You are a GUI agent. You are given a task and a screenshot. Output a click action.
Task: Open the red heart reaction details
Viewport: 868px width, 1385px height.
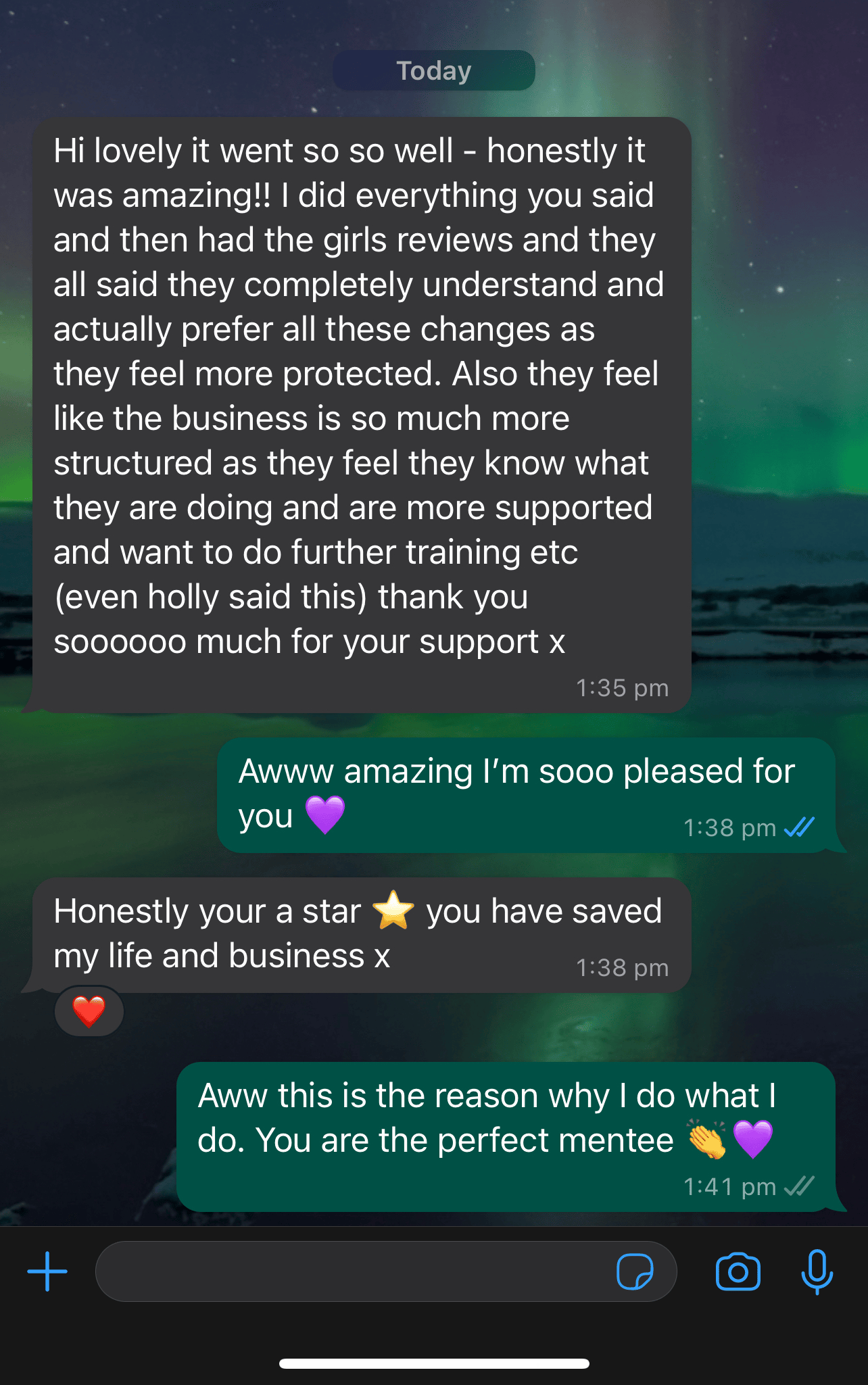click(89, 1011)
